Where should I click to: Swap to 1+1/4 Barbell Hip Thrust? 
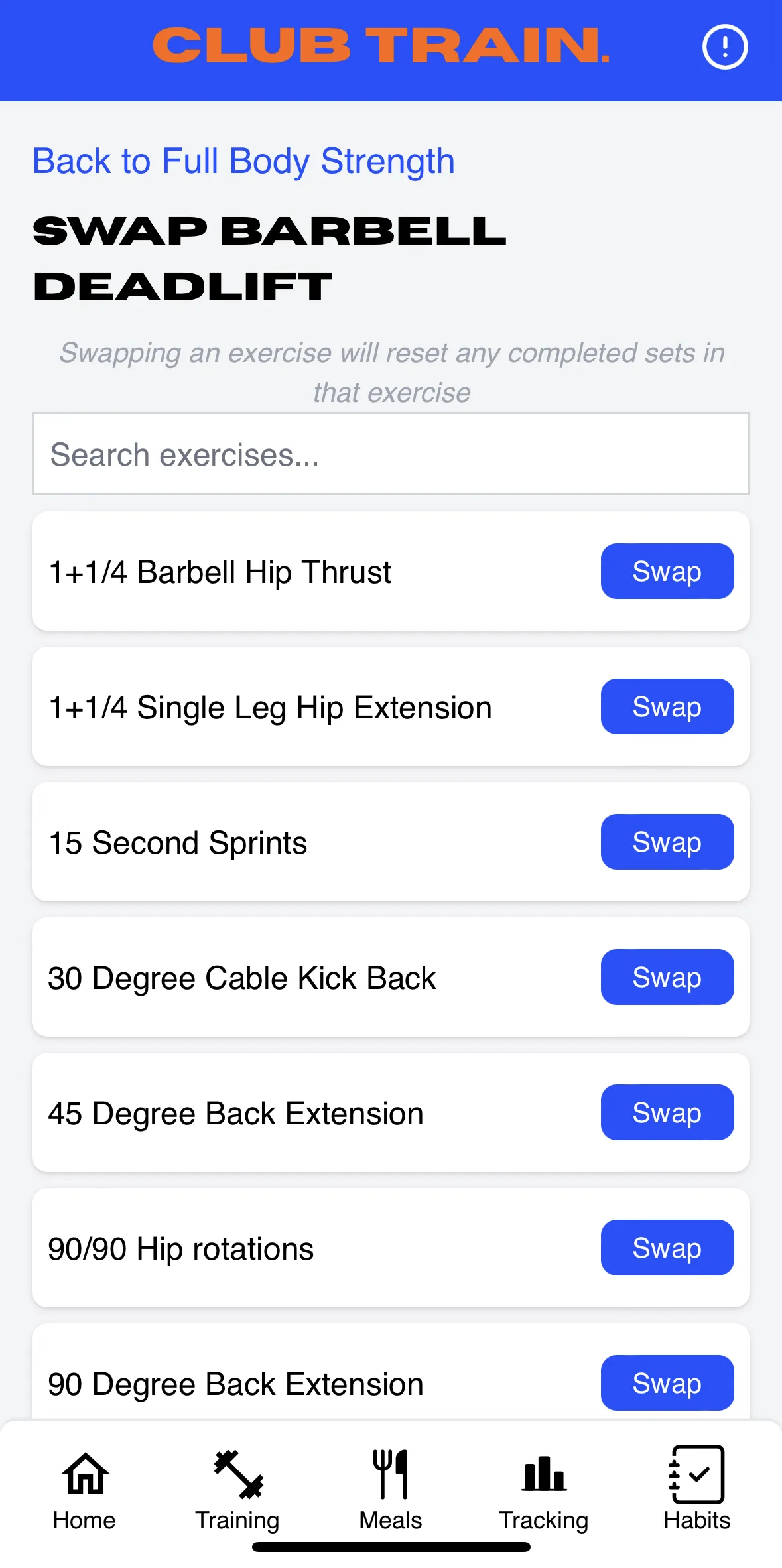click(667, 571)
